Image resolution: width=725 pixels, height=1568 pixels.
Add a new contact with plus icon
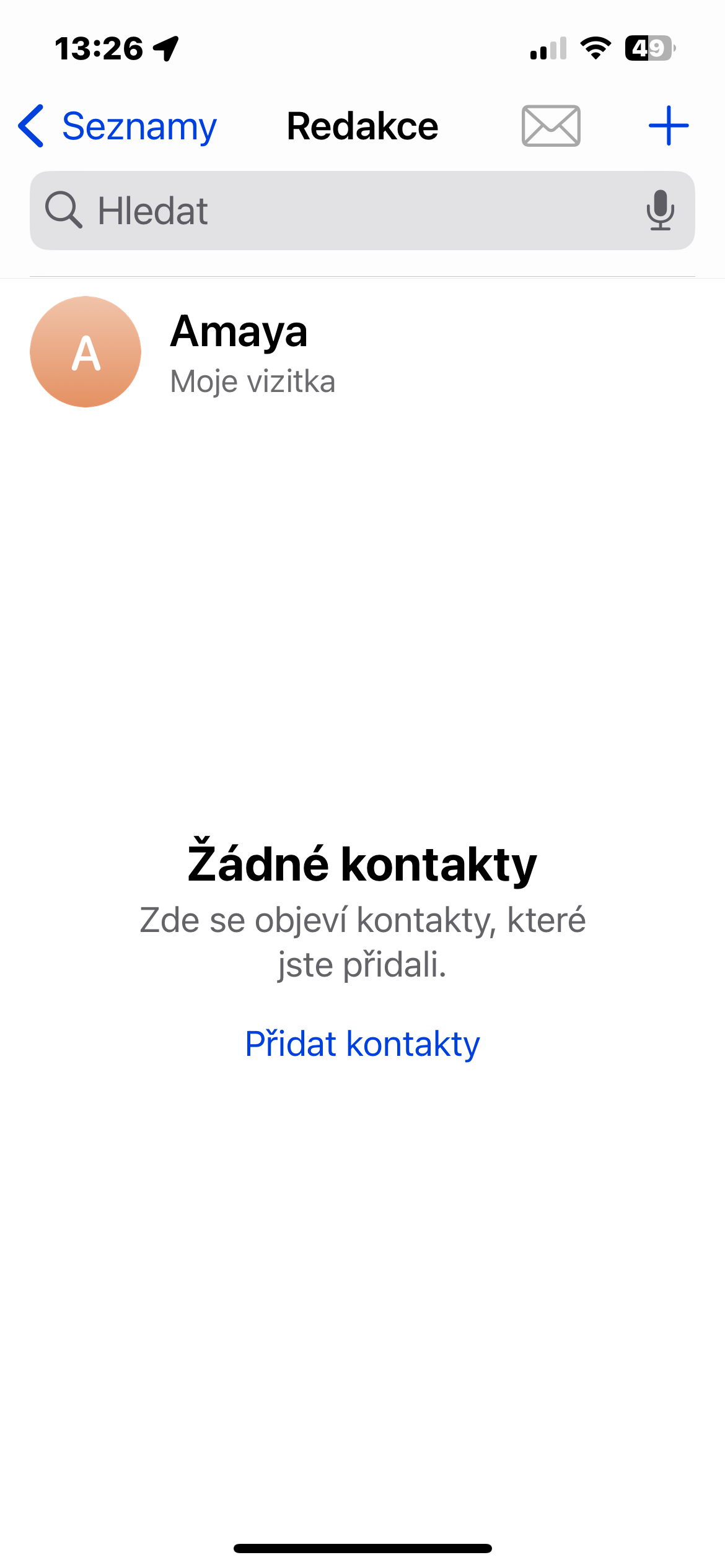tap(668, 126)
